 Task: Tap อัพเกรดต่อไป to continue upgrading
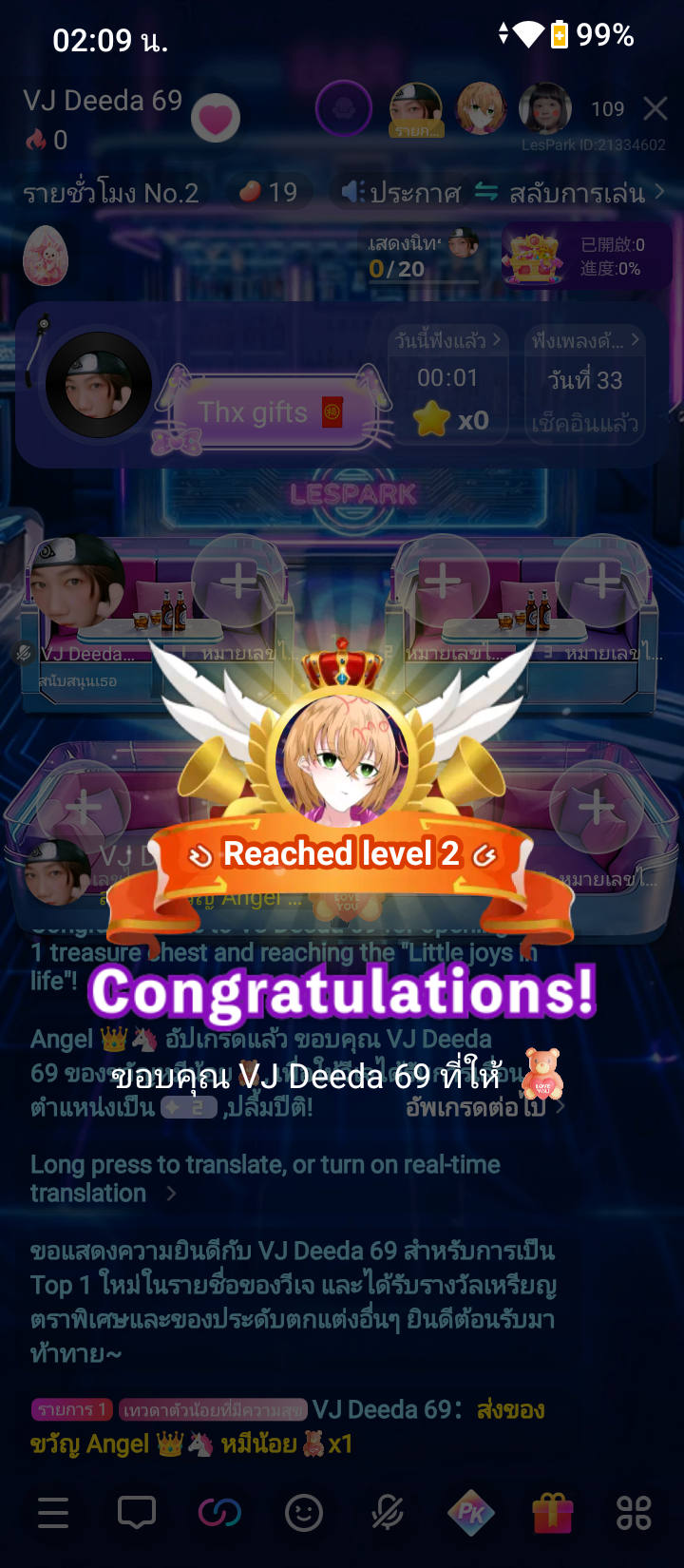click(484, 1106)
